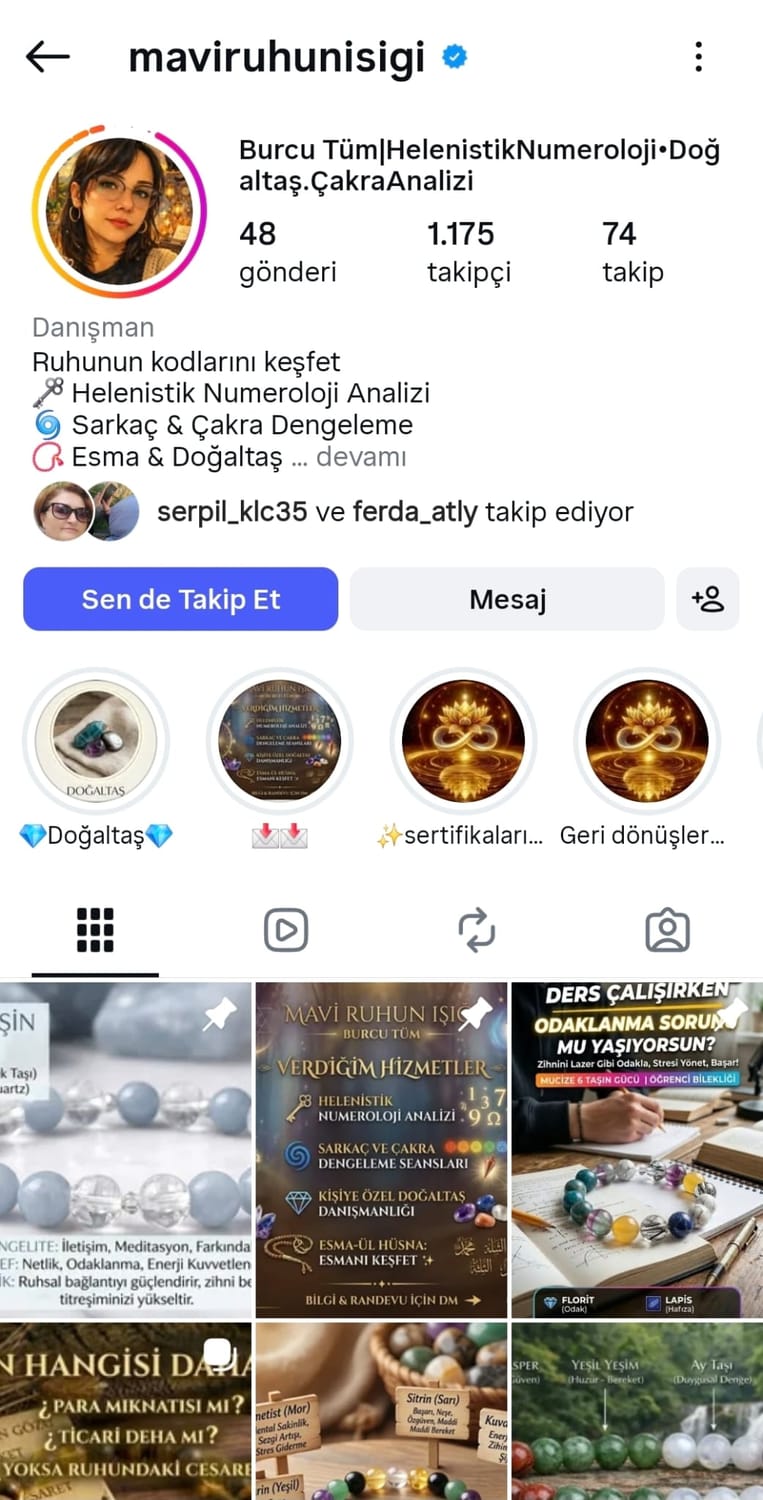Screen dimensions: 763x1500
Task: Open the three-dot overflow menu
Action: (x=699, y=57)
